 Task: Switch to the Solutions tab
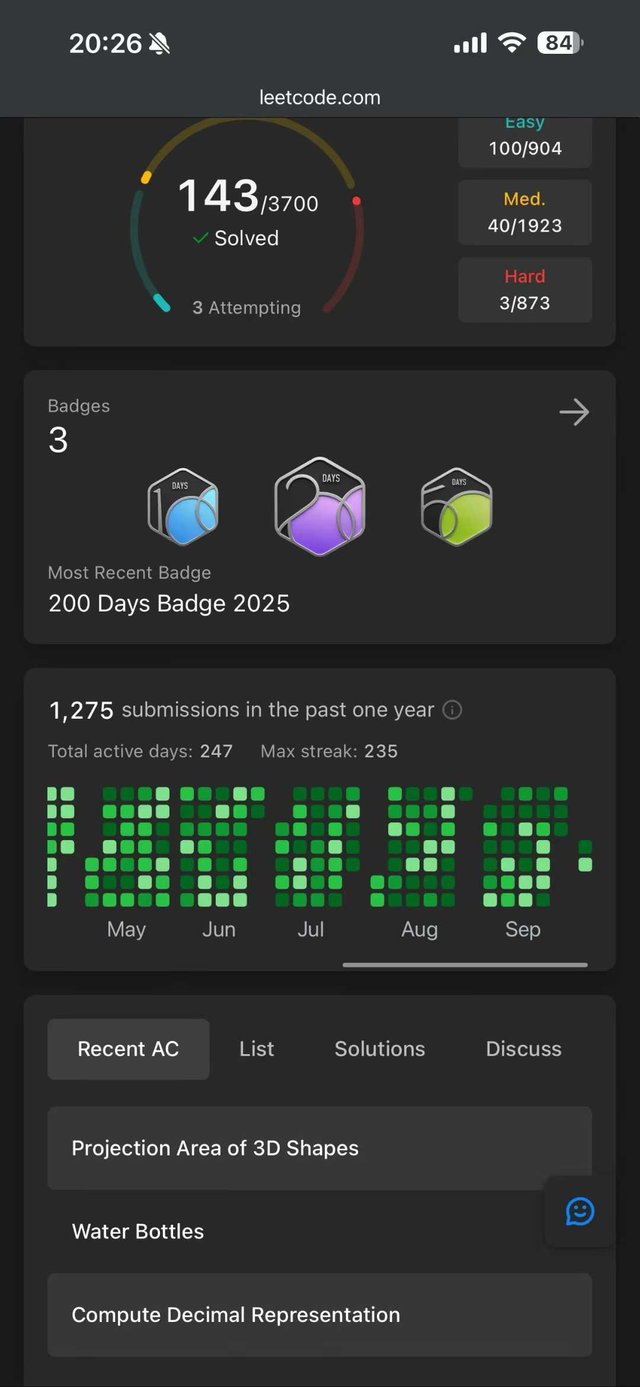pos(379,1049)
